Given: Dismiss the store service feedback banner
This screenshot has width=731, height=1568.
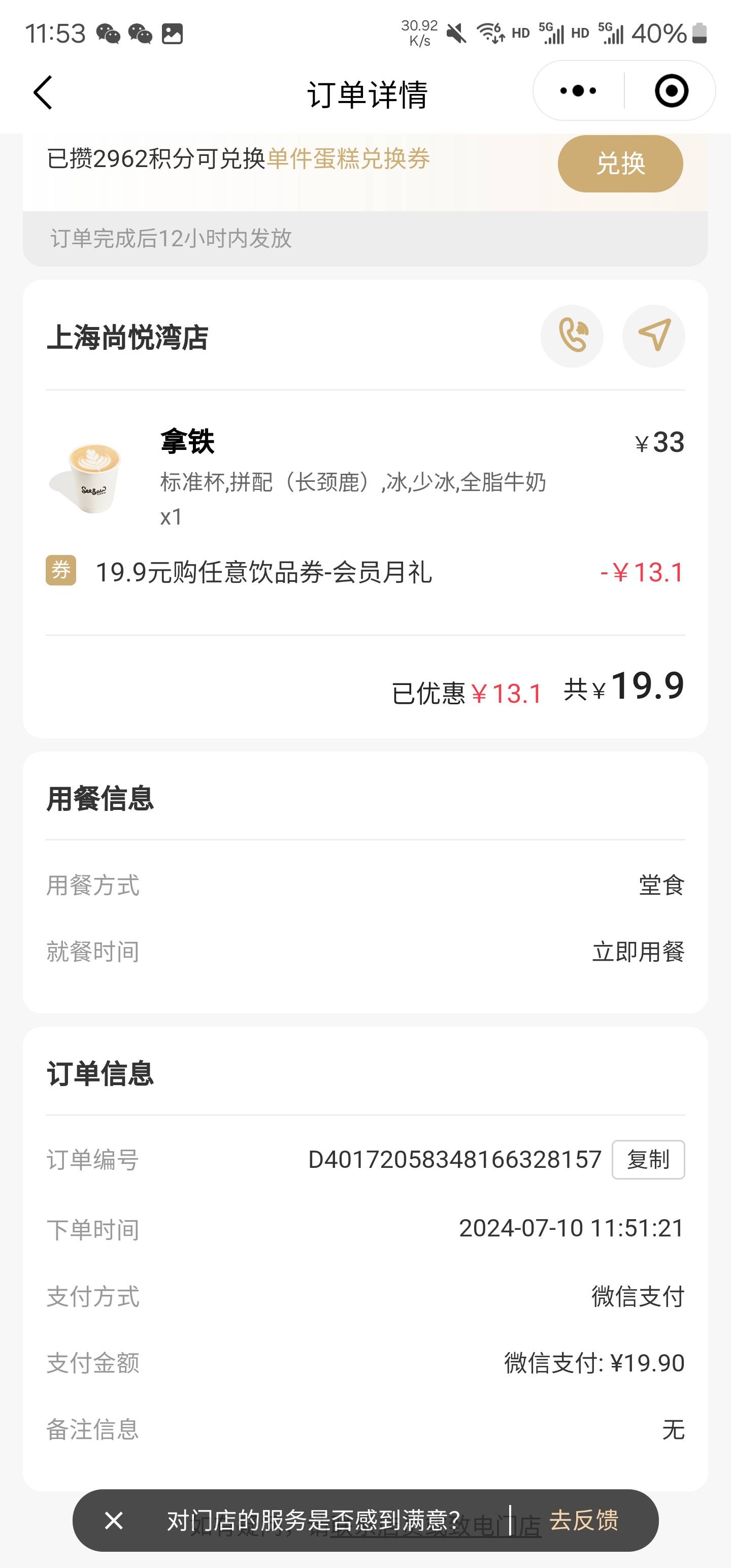Looking at the screenshot, I should click(114, 1520).
